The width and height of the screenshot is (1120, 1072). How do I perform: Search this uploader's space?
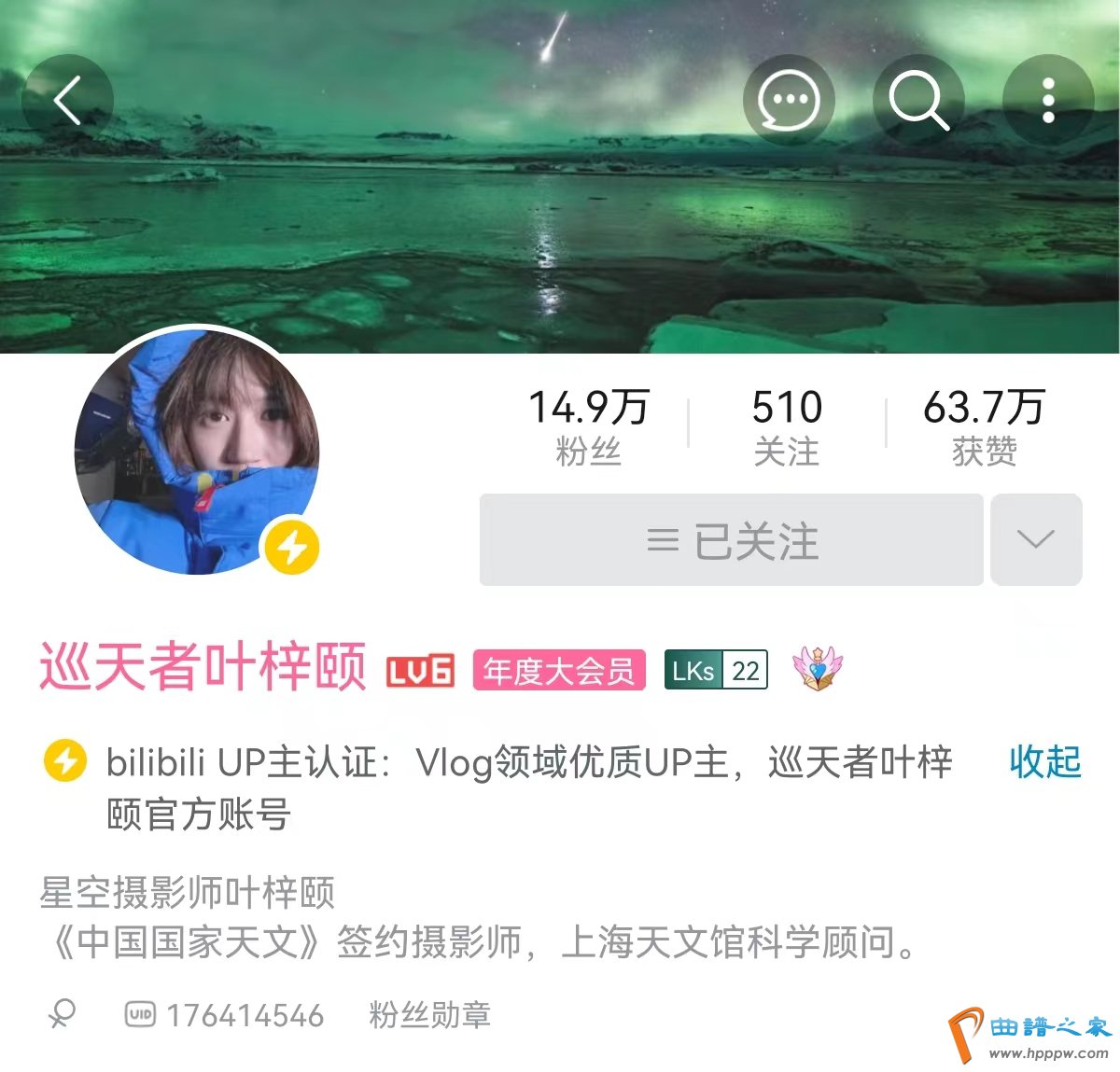(918, 100)
